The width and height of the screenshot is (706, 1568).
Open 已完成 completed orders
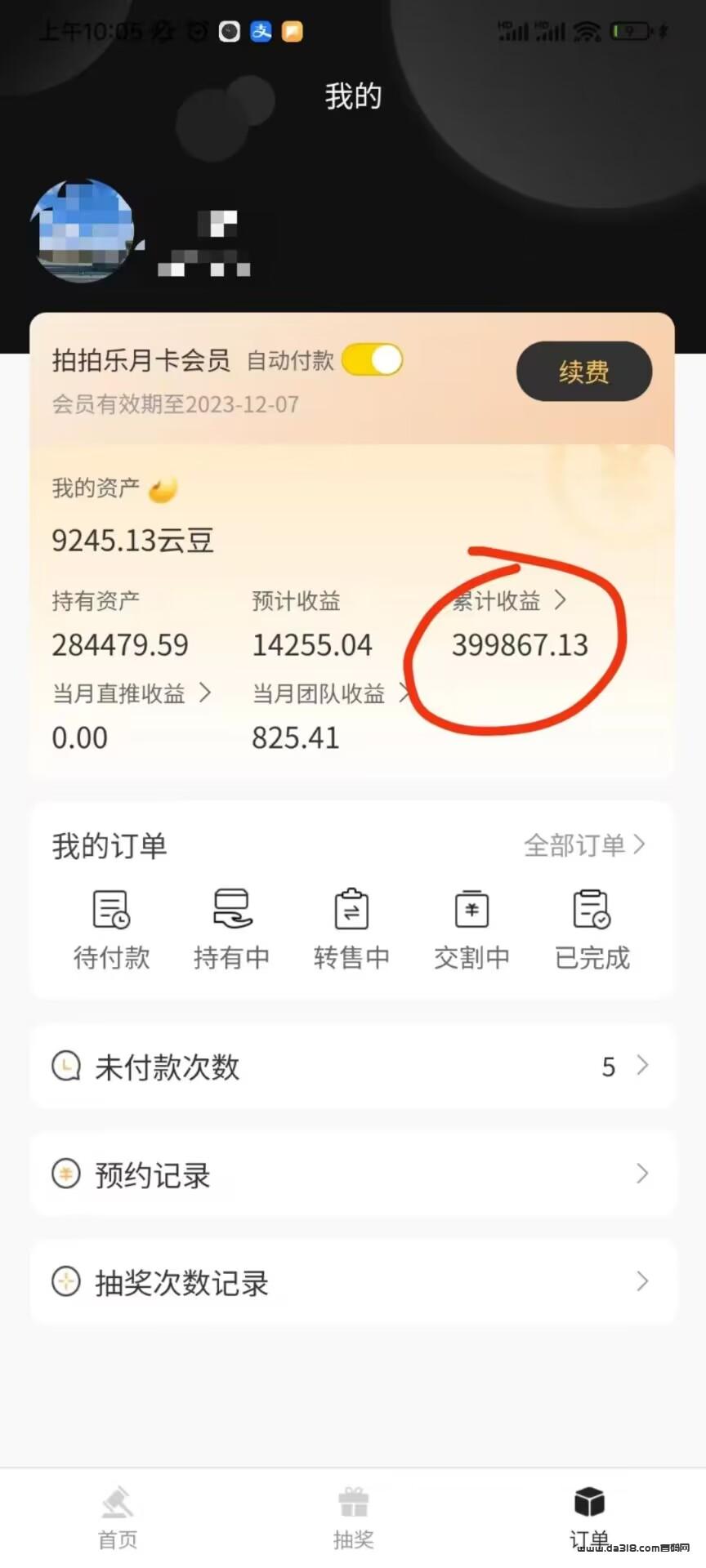pyautogui.click(x=592, y=930)
